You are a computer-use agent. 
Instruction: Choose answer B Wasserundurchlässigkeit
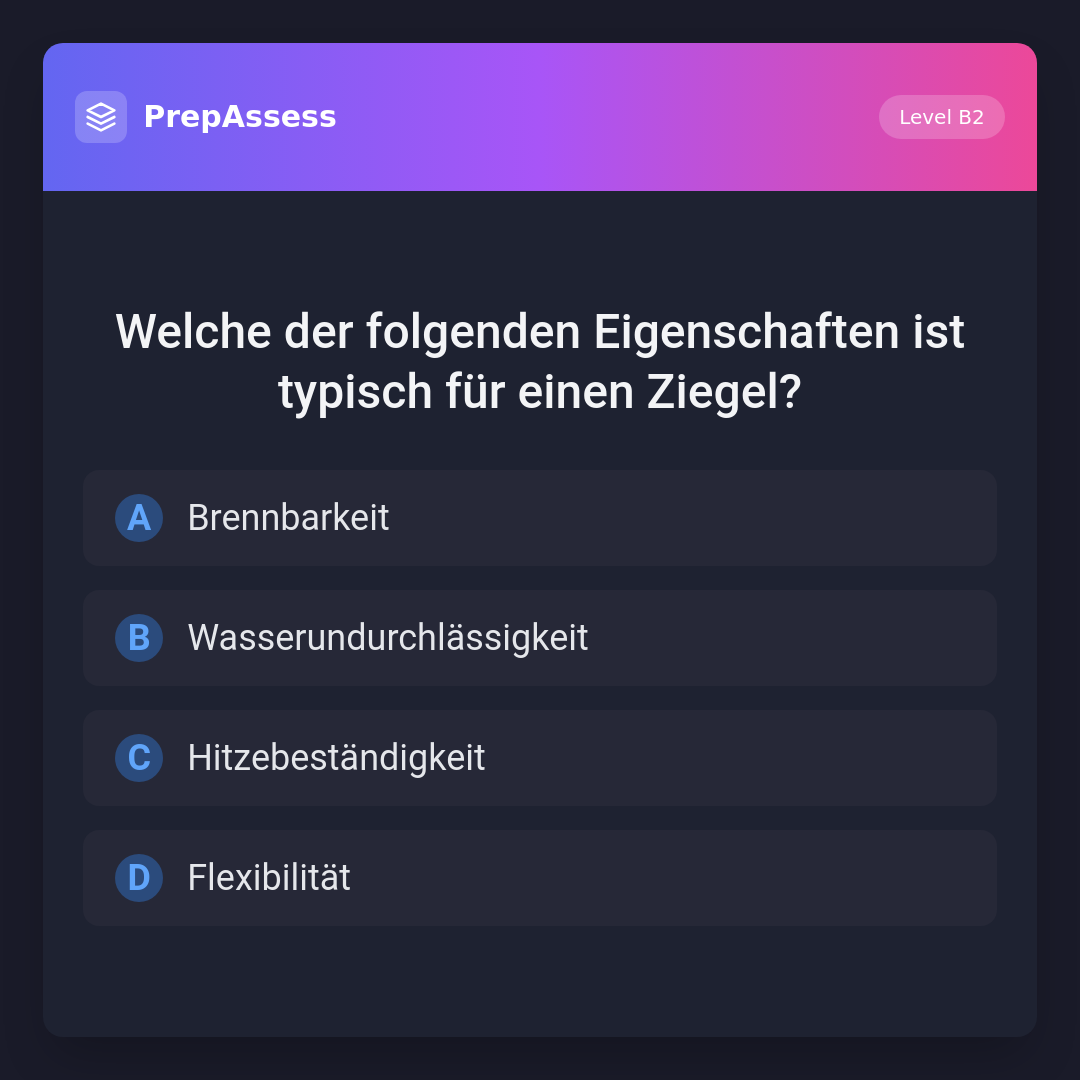[539, 638]
